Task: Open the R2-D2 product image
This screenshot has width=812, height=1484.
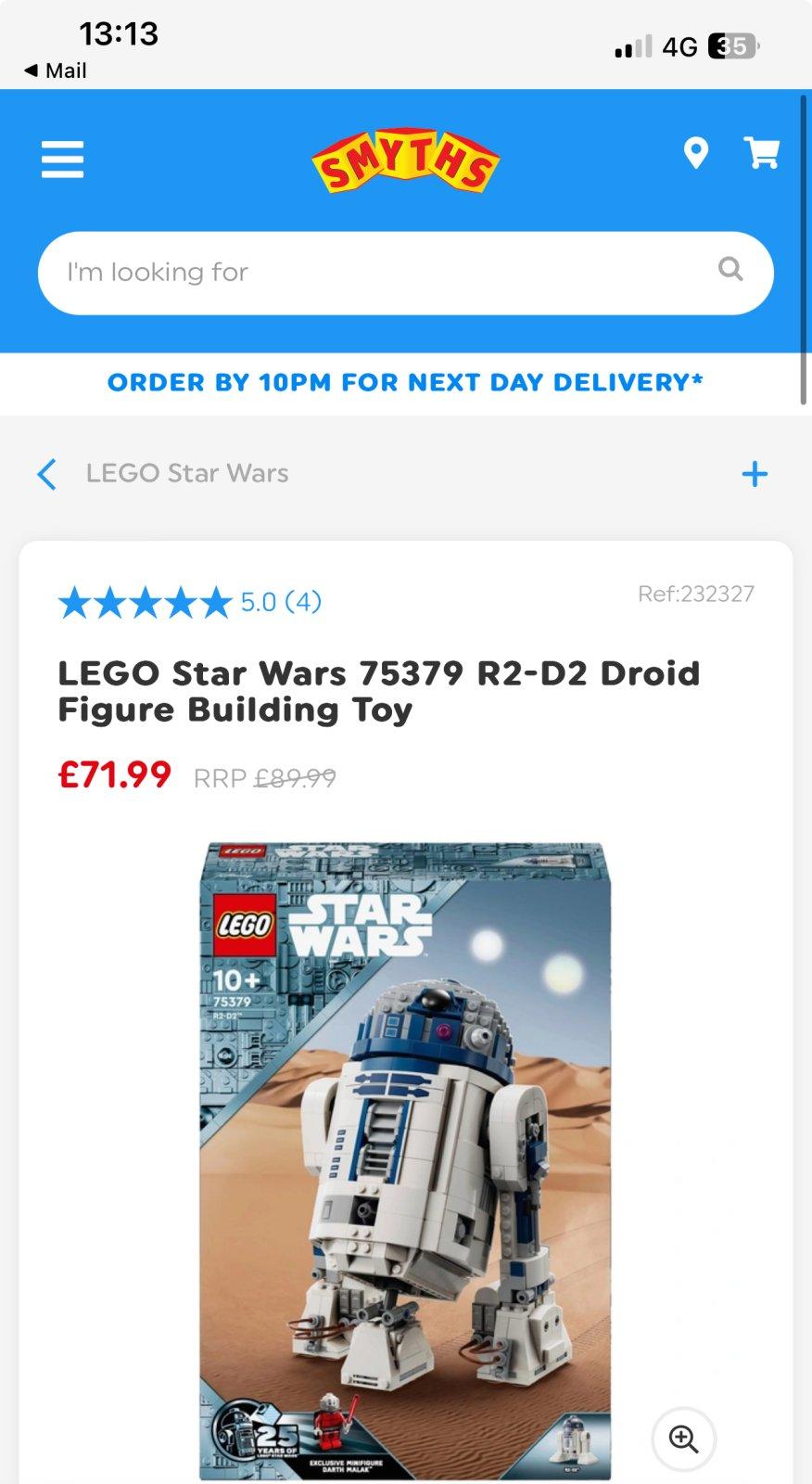Action: click(405, 1159)
